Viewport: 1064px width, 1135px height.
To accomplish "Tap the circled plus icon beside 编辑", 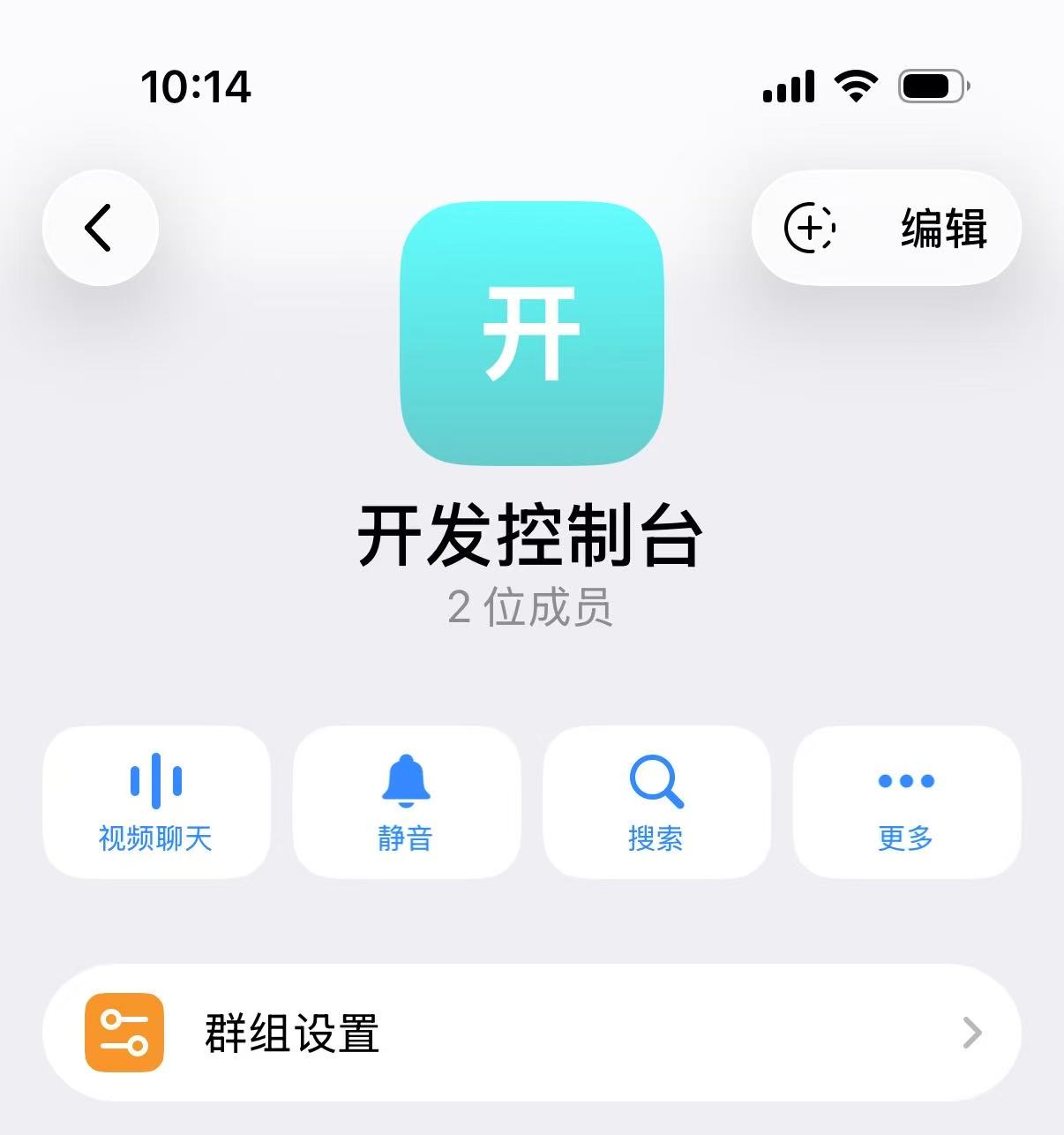I will pos(810,228).
